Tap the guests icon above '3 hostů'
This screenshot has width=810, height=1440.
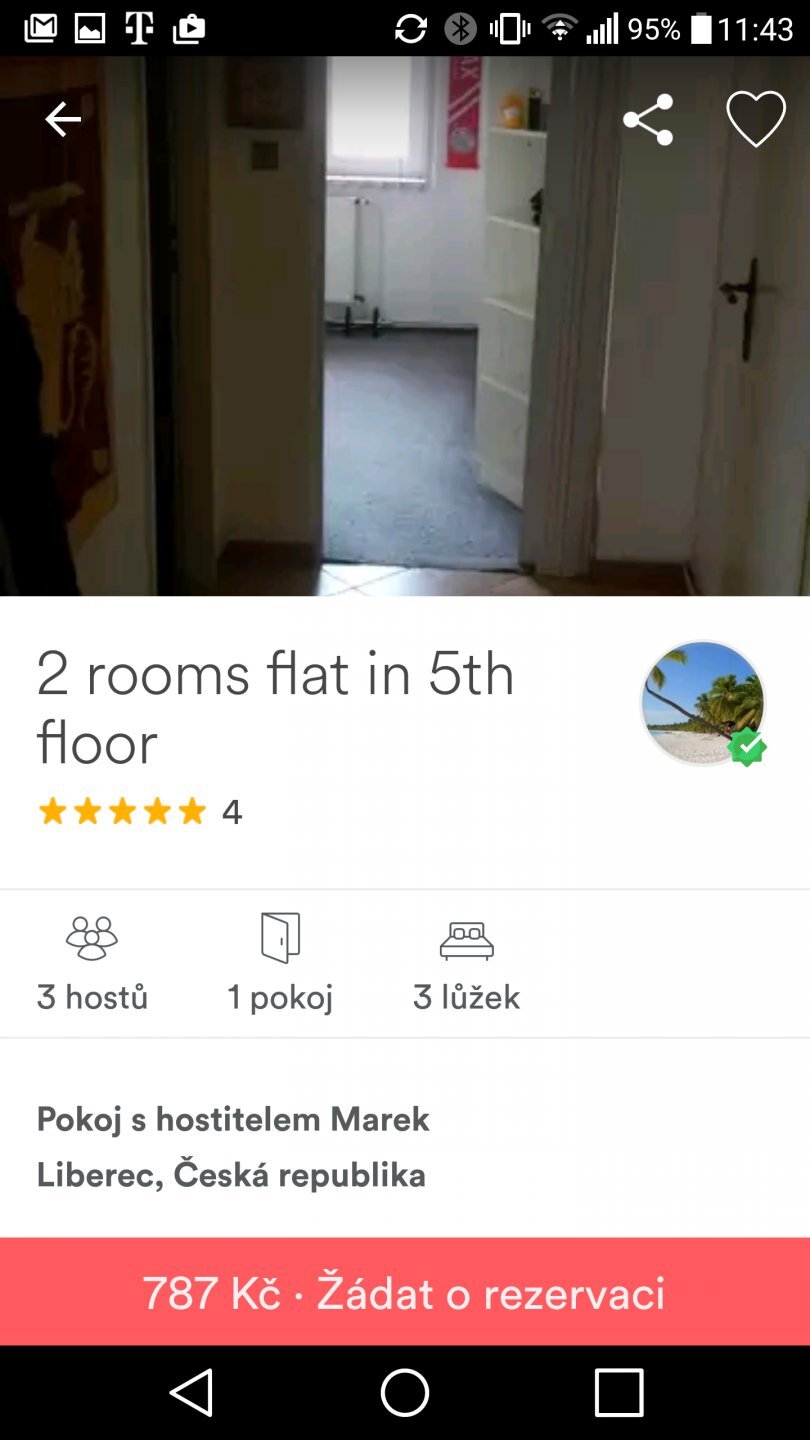[x=91, y=938]
